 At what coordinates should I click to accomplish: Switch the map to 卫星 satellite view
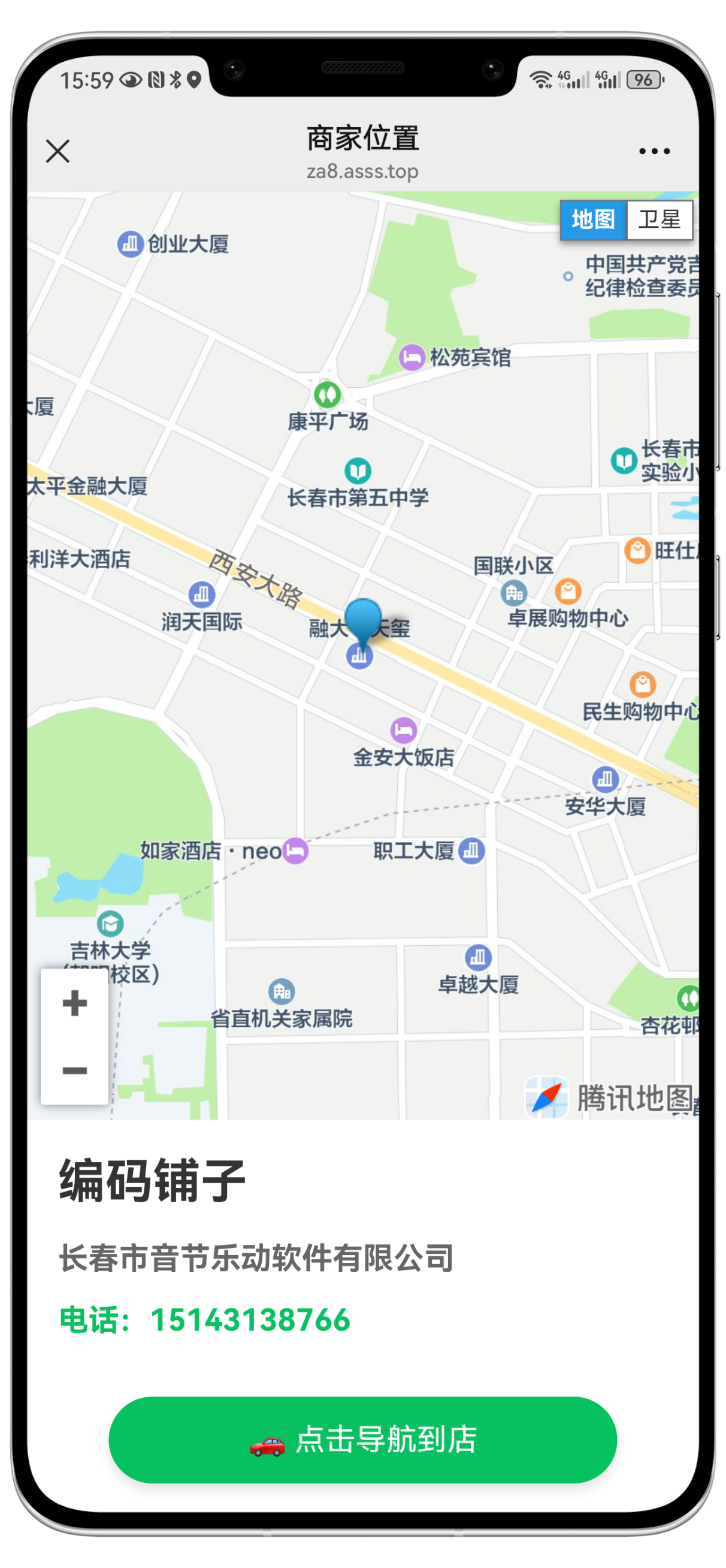click(661, 221)
